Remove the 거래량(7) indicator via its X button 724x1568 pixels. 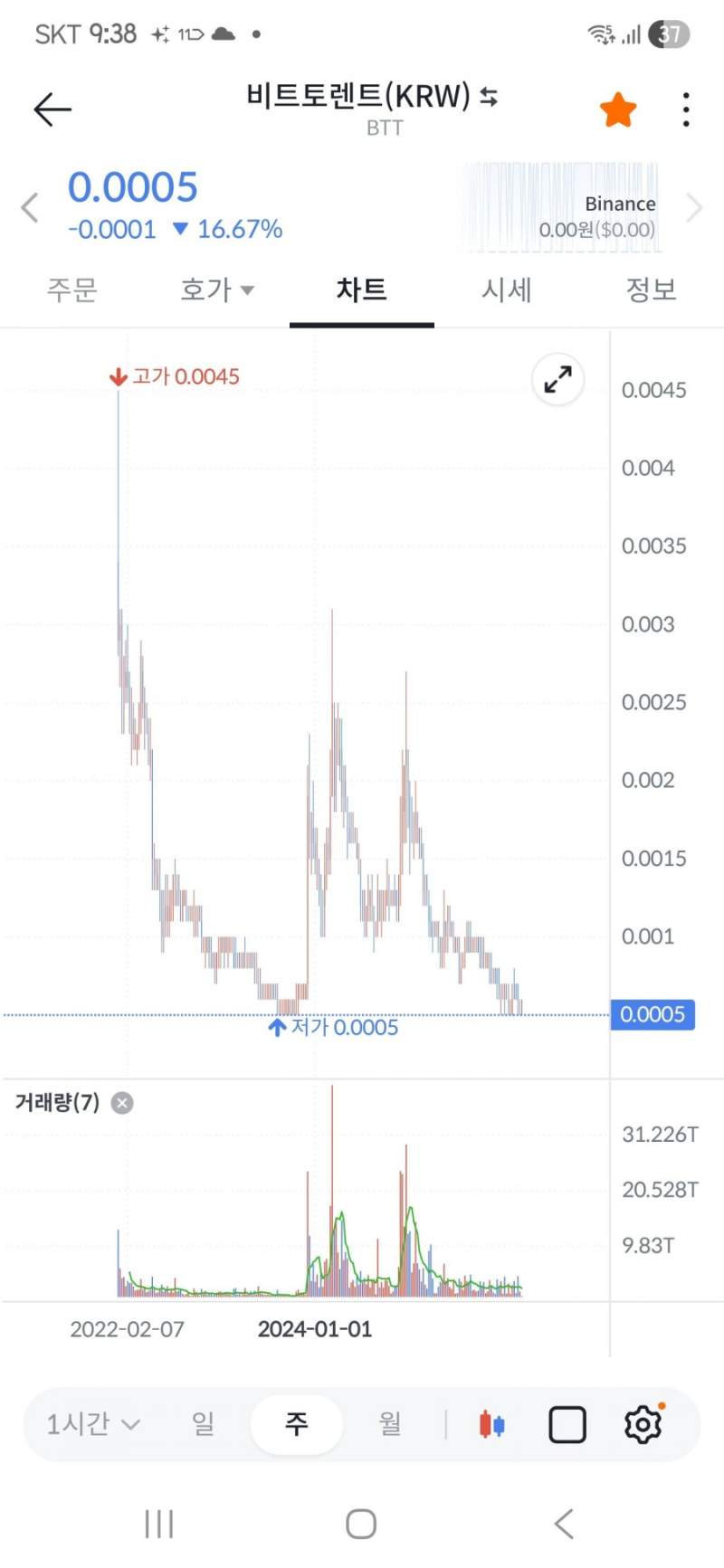[x=121, y=1103]
